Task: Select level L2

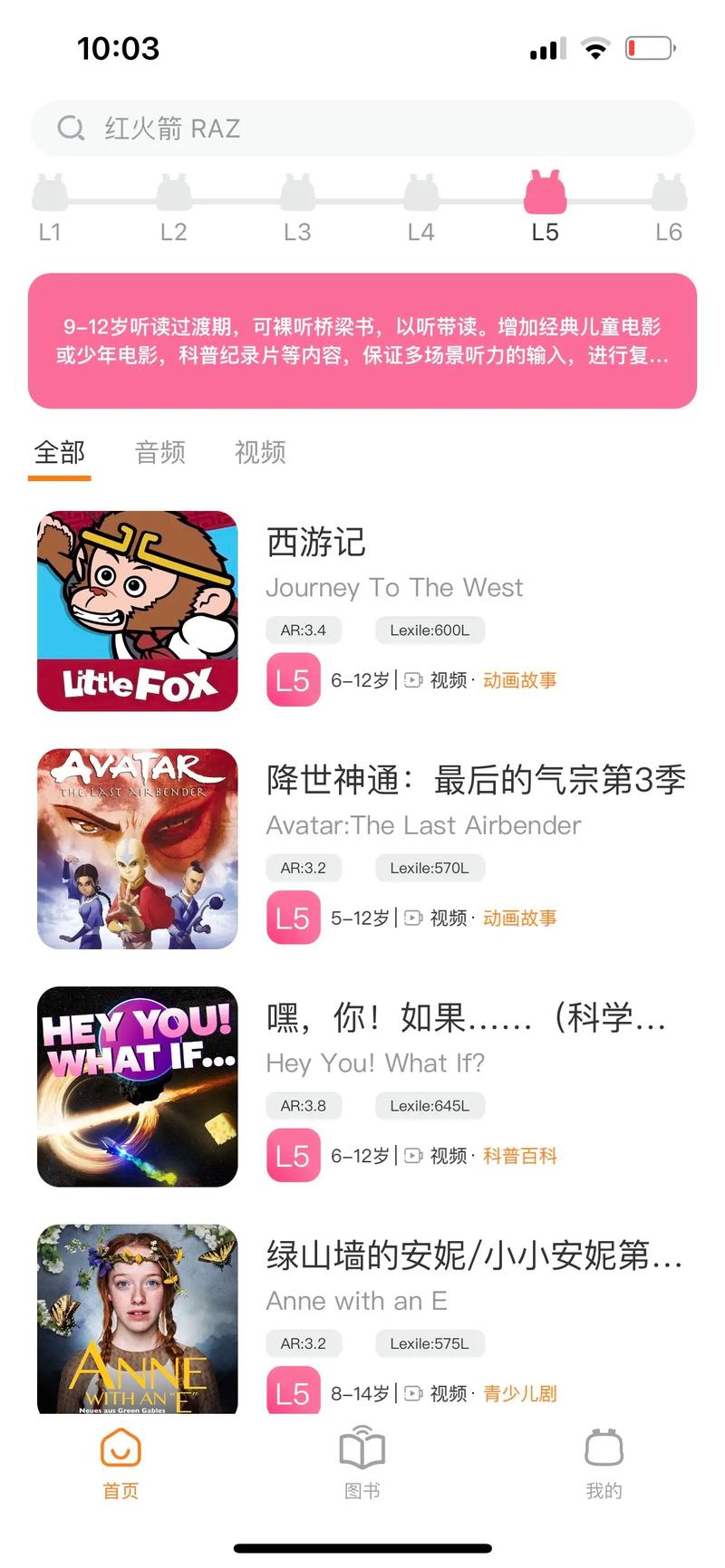Action: 173,208
